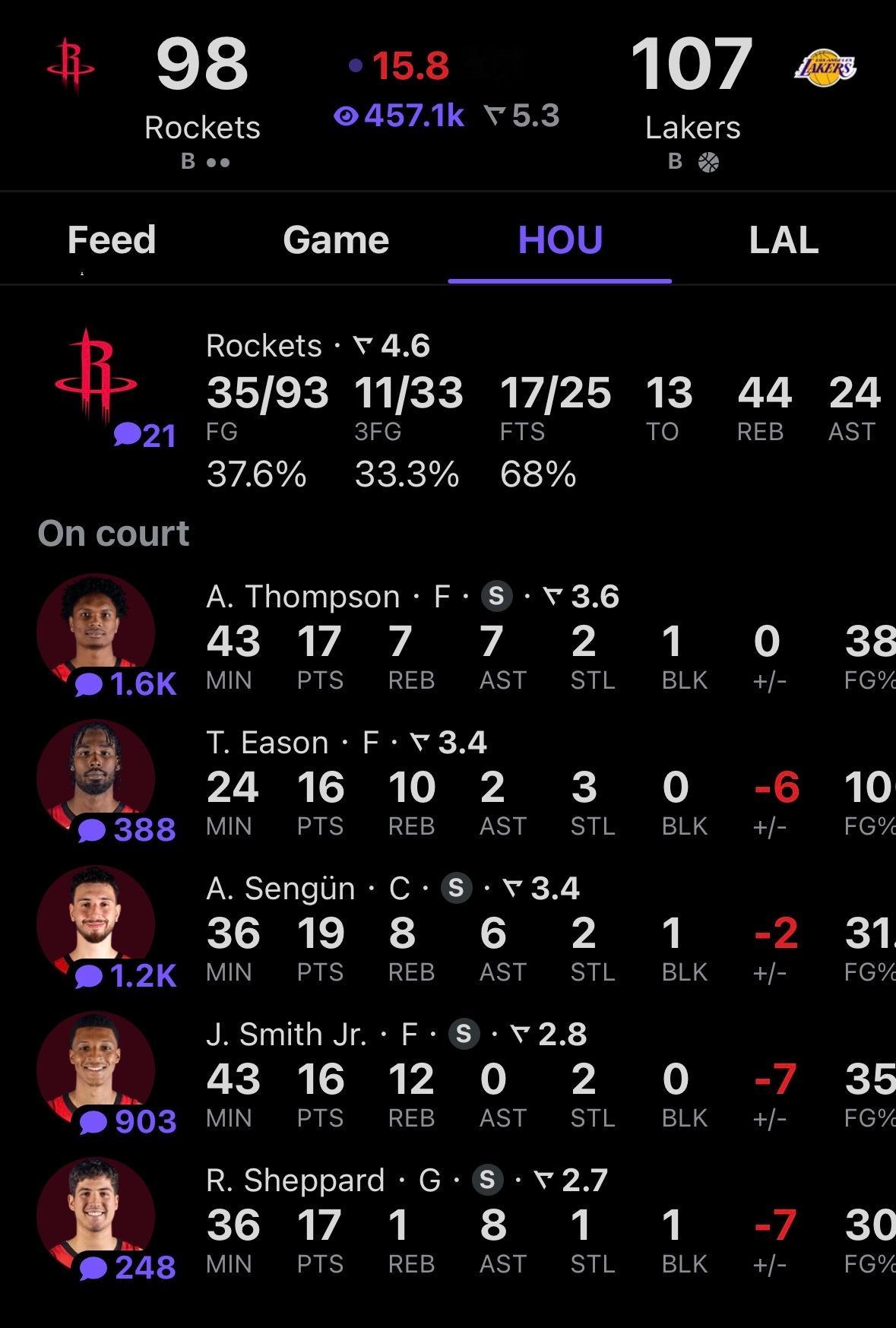Open the 21 comments on Rockets team stats
896x1328 pixels.
coord(144,436)
